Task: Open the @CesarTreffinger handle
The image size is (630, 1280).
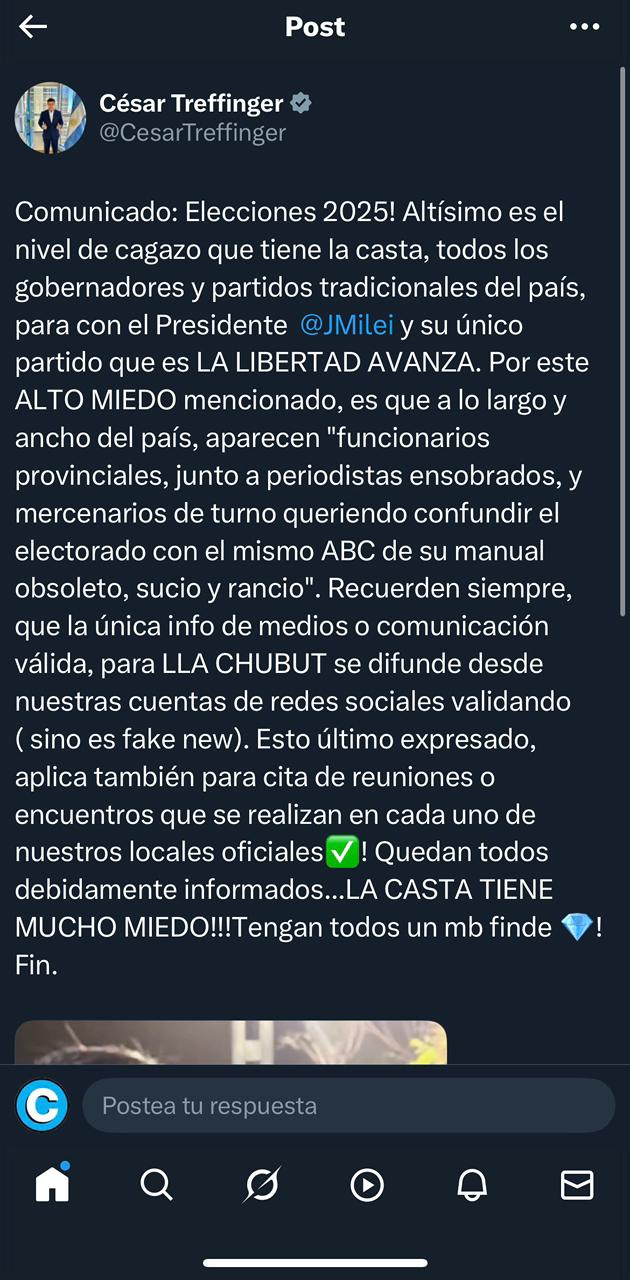Action: [x=192, y=133]
